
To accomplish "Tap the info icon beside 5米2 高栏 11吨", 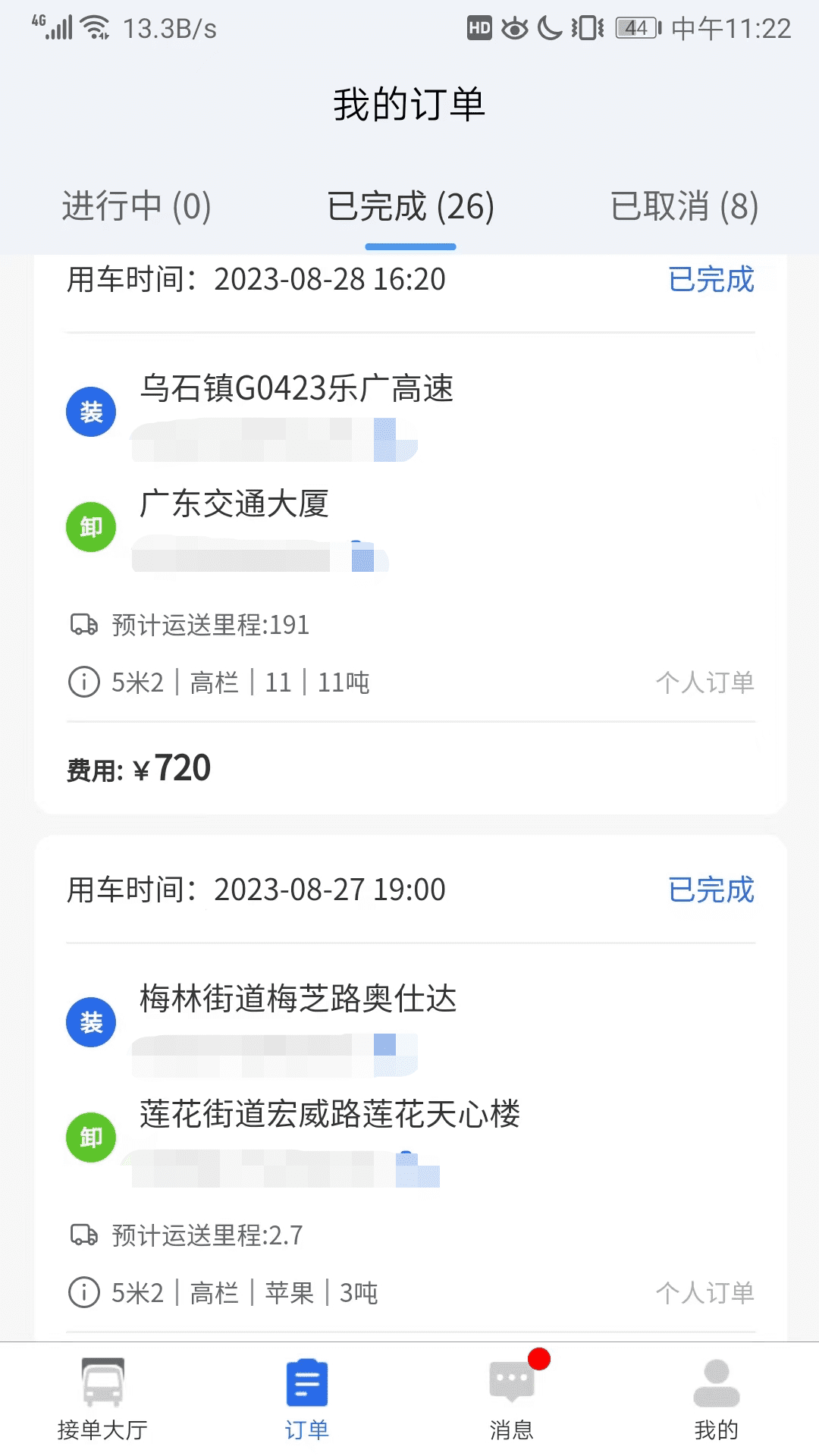I will tap(83, 682).
